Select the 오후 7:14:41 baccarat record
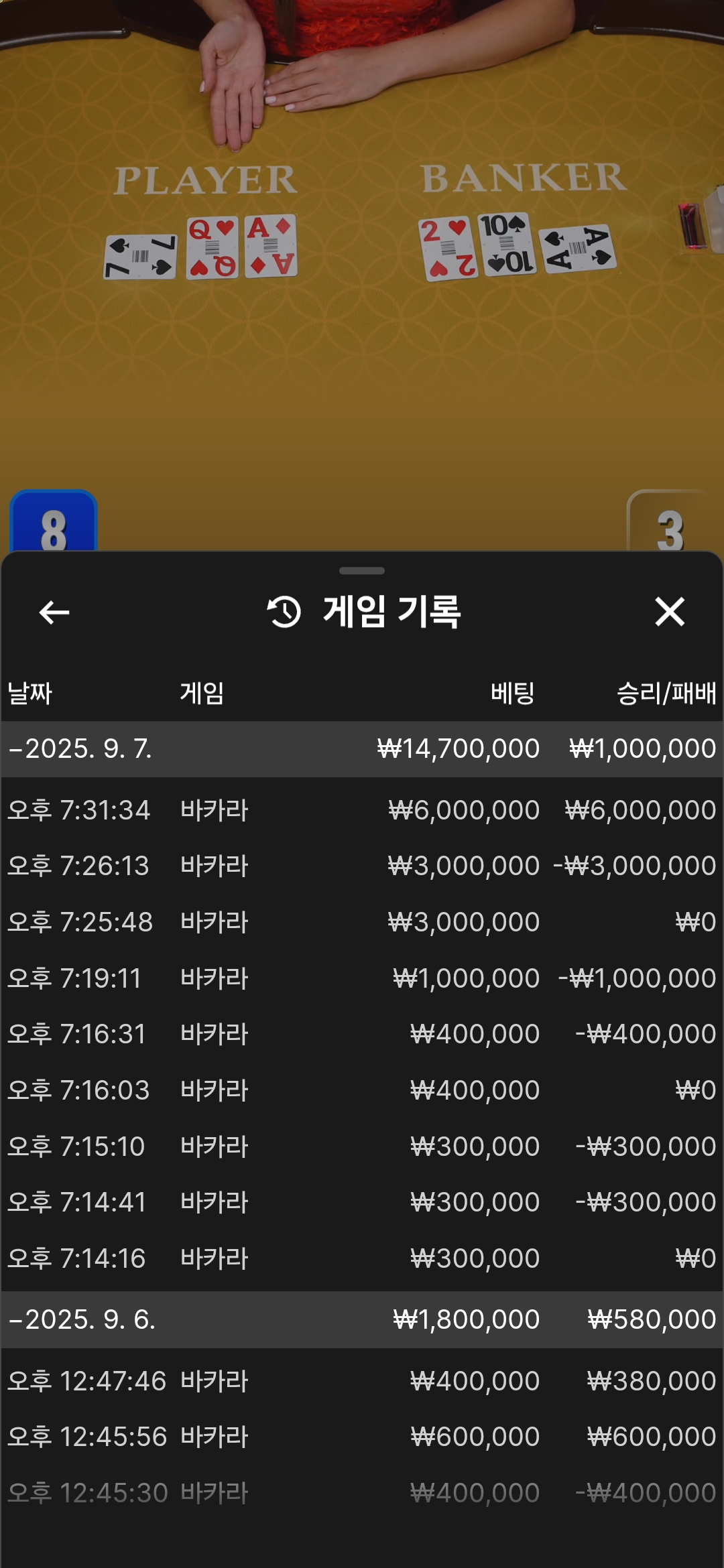The width and height of the screenshot is (724, 1568). pyautogui.click(x=362, y=1202)
